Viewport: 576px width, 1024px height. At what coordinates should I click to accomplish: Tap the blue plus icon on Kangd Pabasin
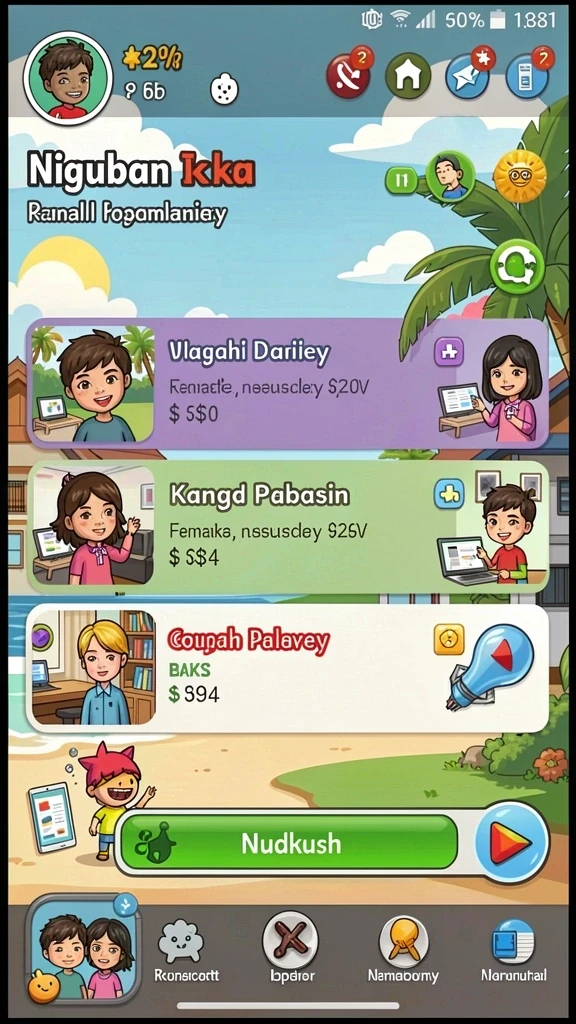tap(449, 494)
